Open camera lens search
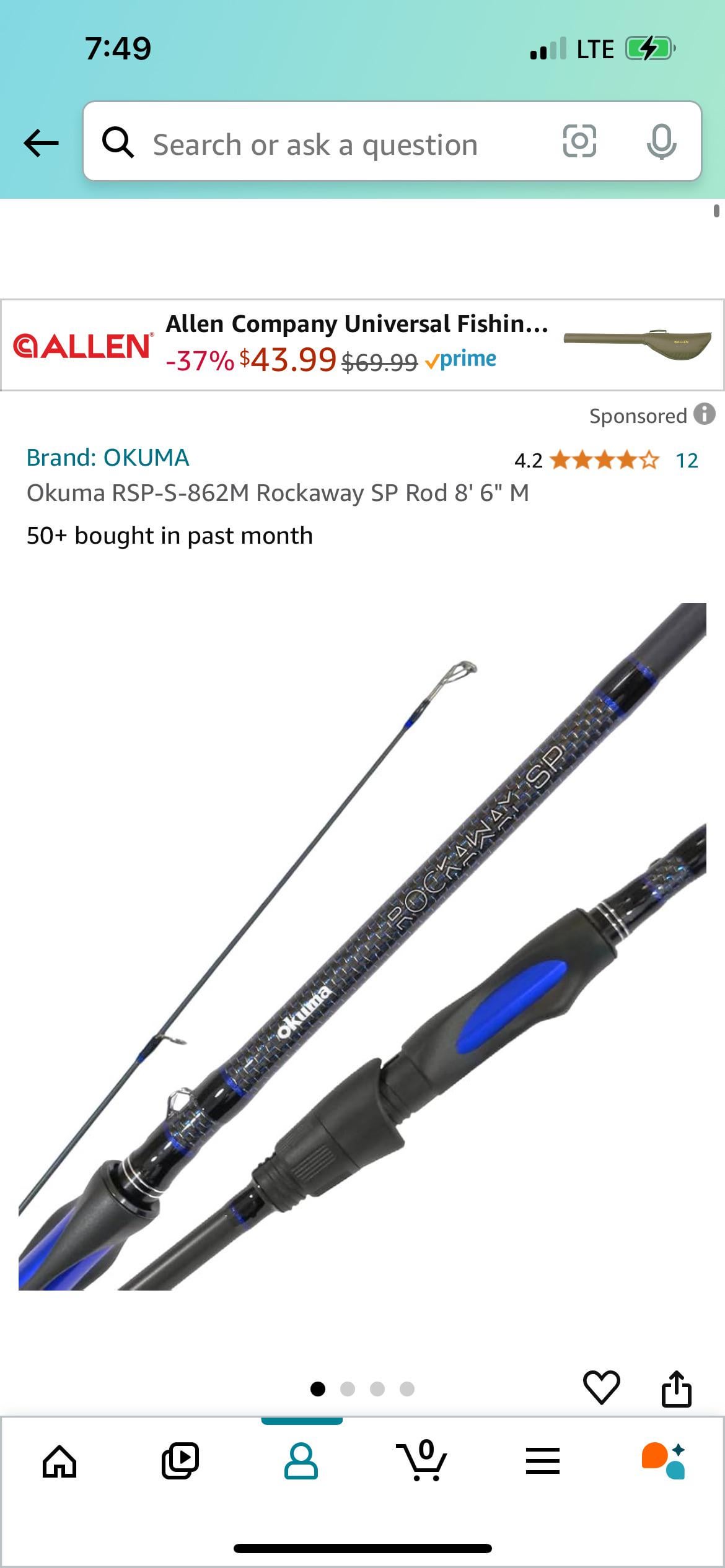725x1568 pixels. 579,141
